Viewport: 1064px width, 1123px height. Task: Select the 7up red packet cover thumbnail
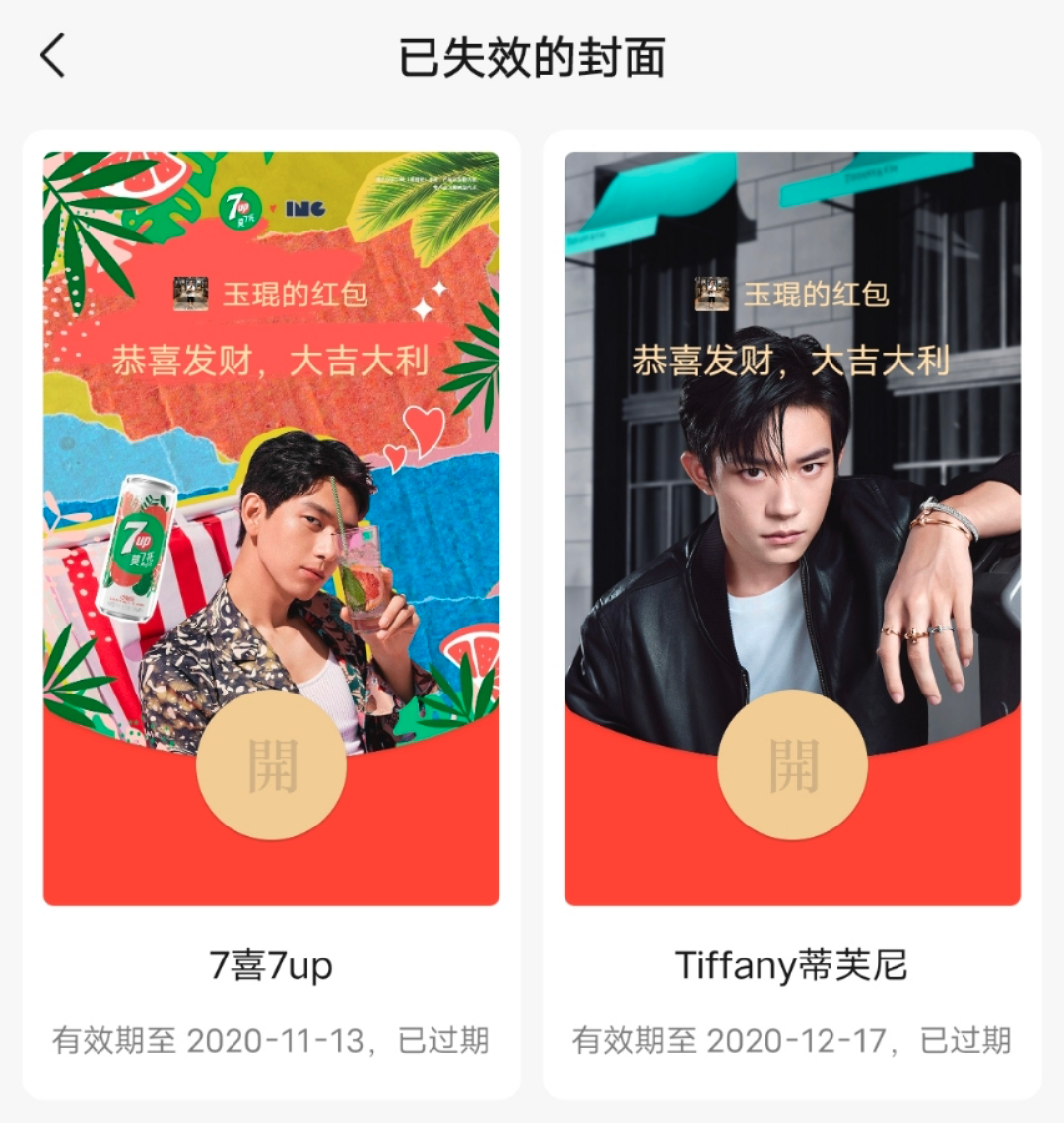tap(272, 522)
